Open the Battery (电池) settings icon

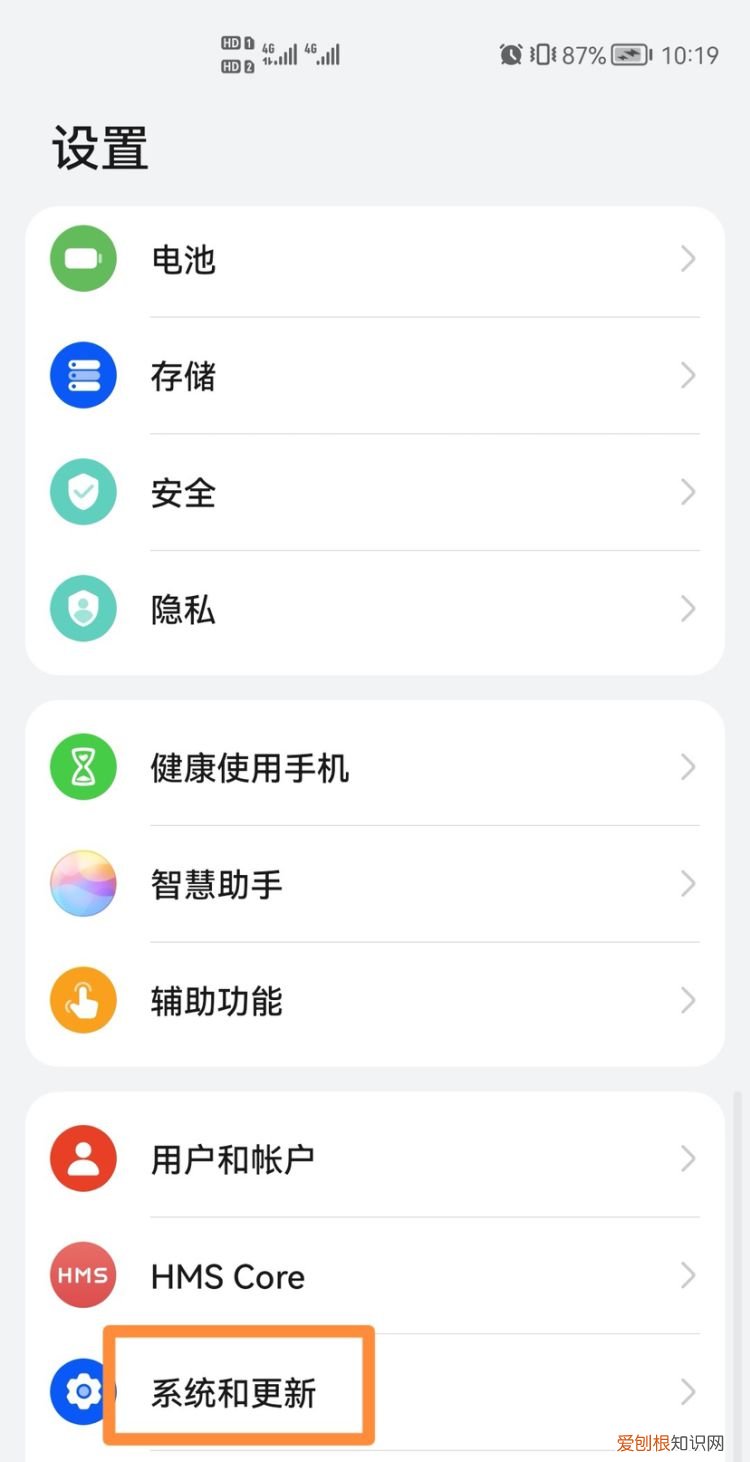(x=83, y=258)
